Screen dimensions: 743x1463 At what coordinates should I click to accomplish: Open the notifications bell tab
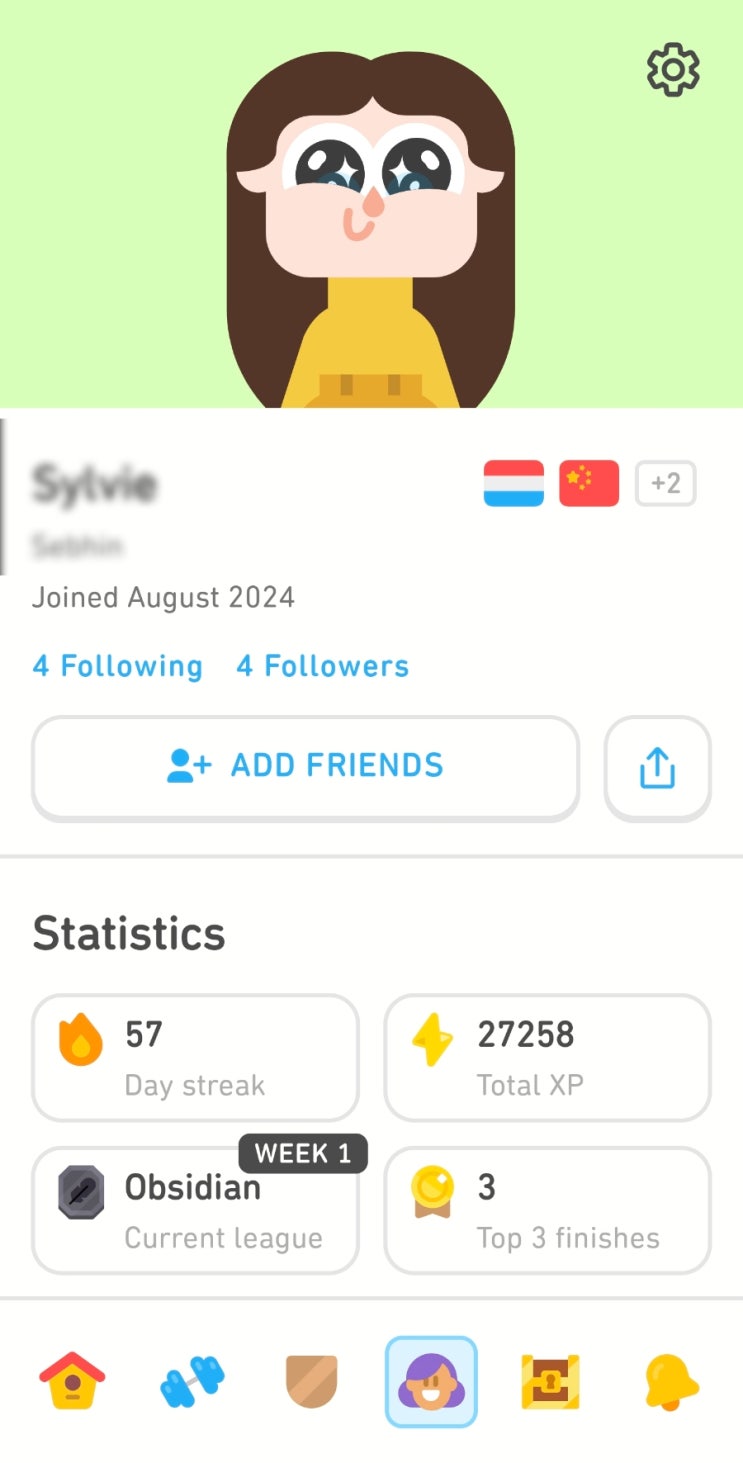[670, 1382]
